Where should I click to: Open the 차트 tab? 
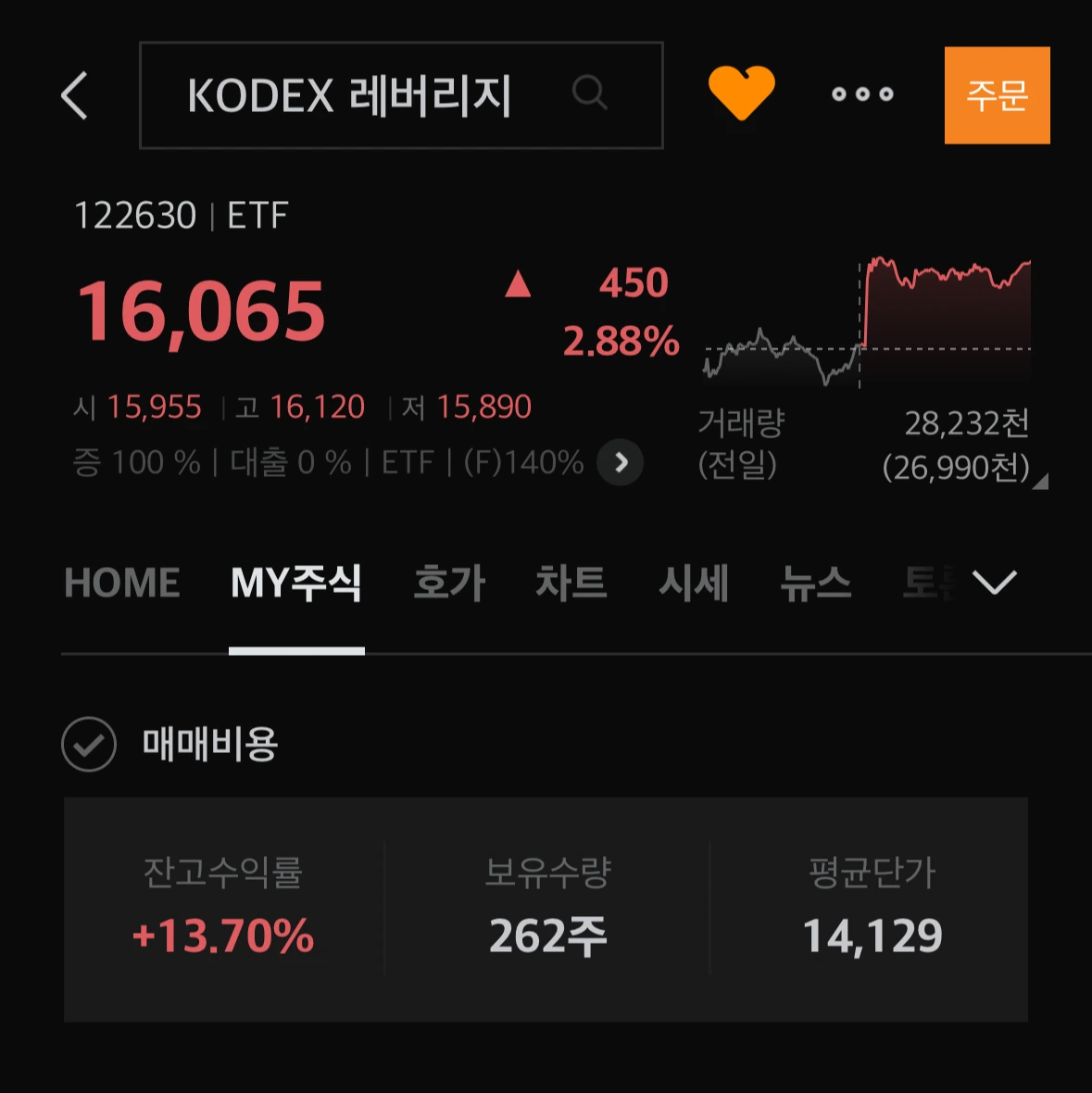(571, 583)
